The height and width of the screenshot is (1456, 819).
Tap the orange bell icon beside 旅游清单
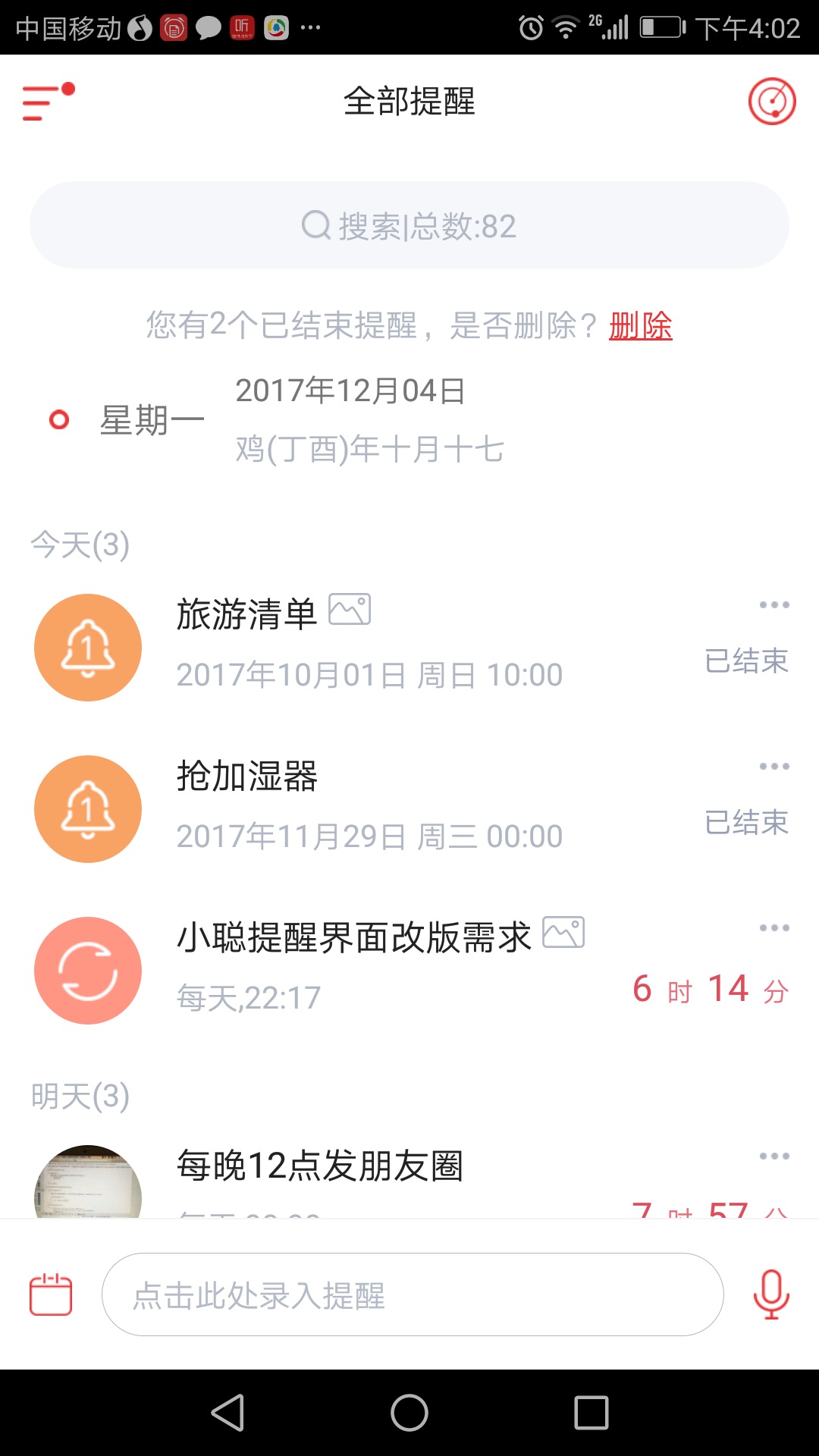87,647
